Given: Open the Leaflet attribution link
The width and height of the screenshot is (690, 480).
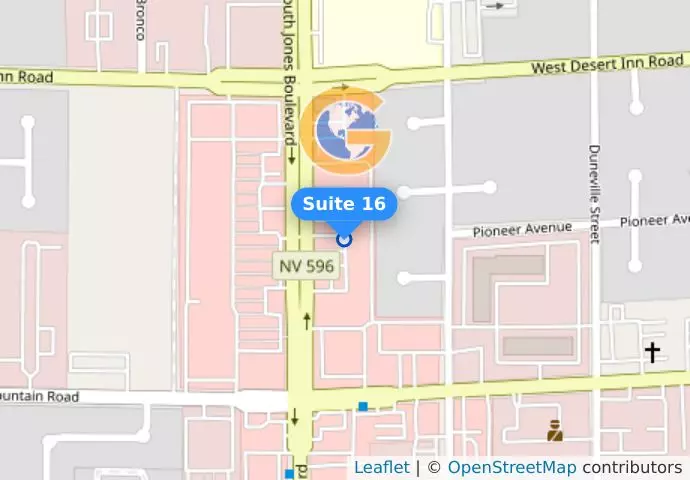Looking at the screenshot, I should coord(381,467).
